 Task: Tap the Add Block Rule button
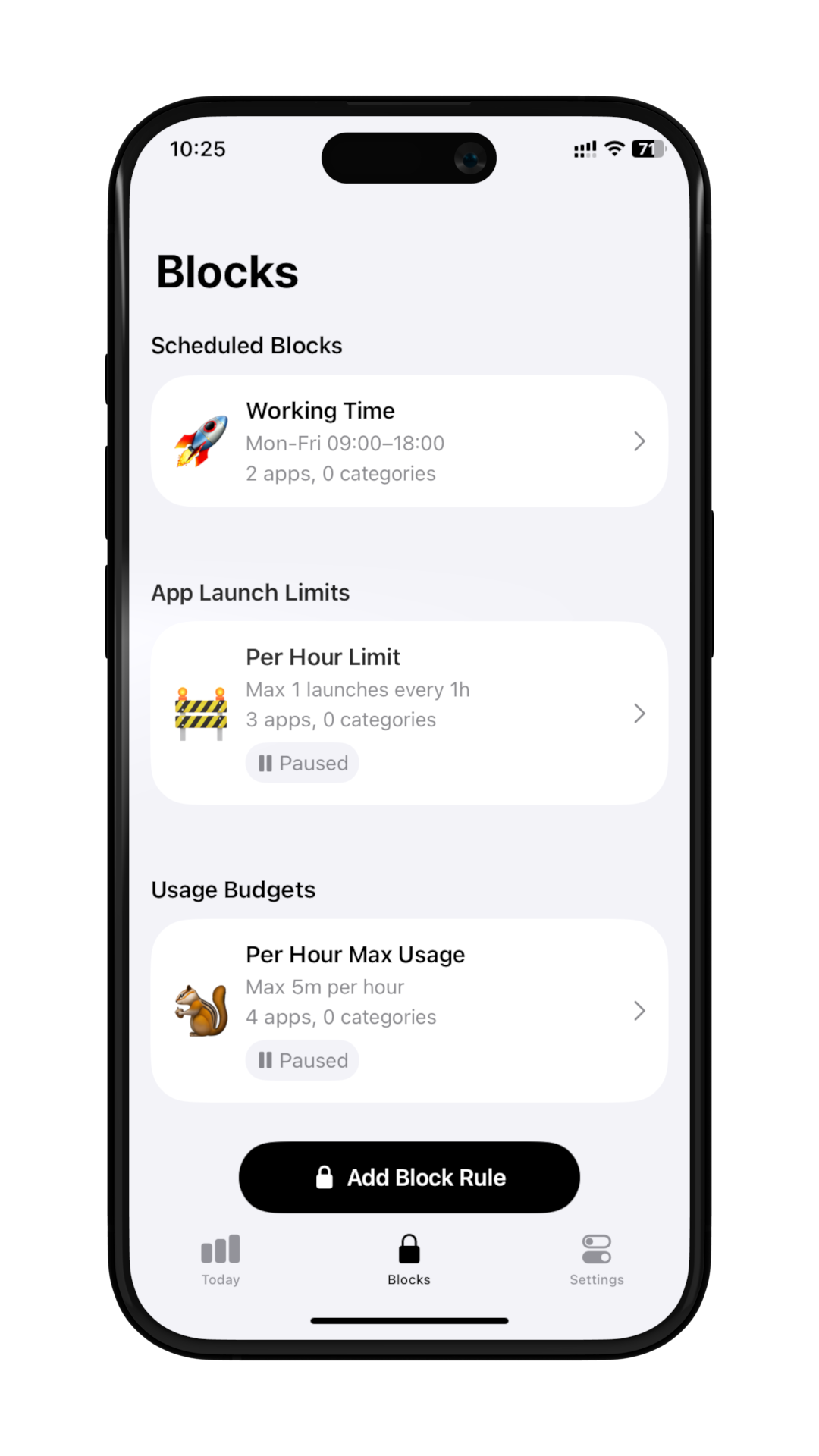(409, 1177)
